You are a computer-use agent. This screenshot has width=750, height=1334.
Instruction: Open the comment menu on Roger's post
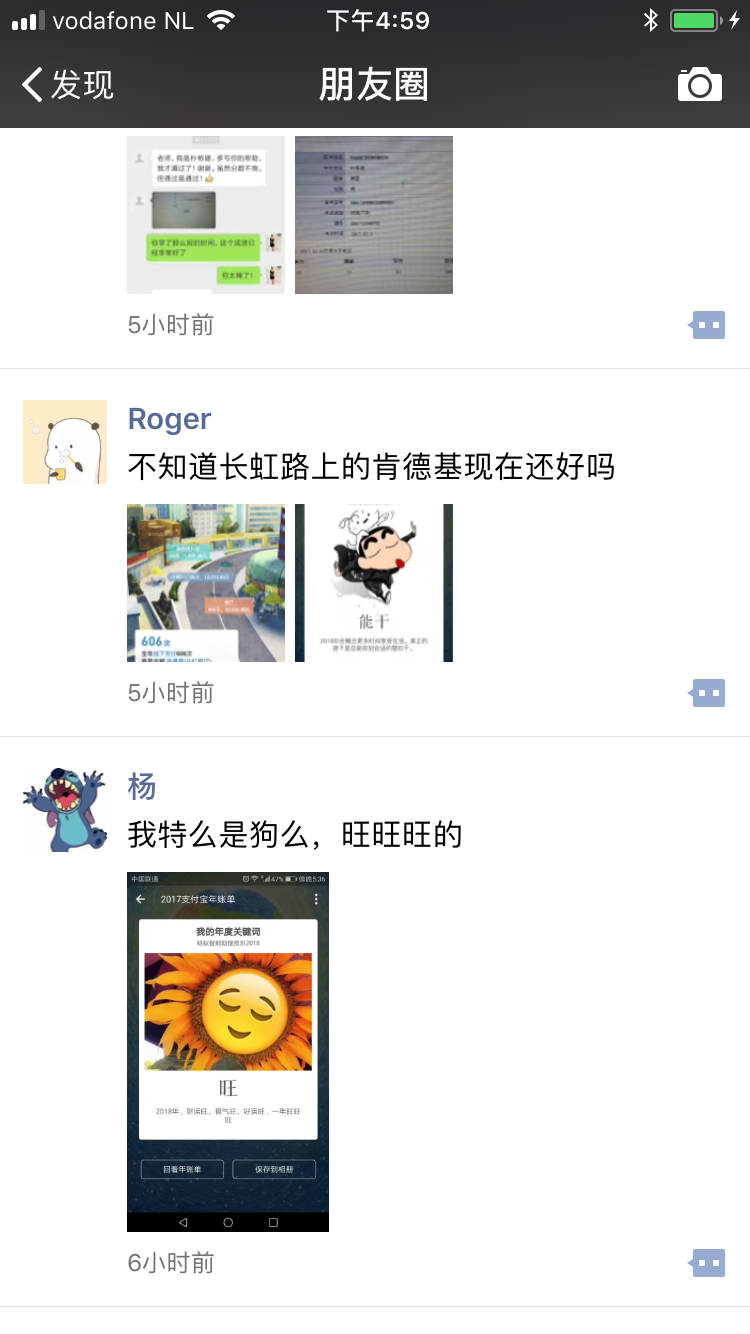point(708,693)
